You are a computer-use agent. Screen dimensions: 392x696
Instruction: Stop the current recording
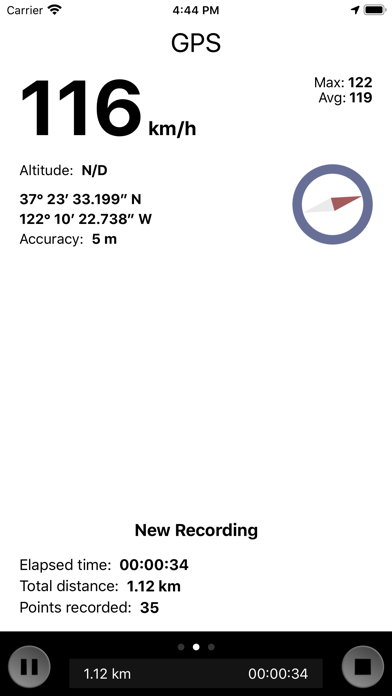coord(363,666)
